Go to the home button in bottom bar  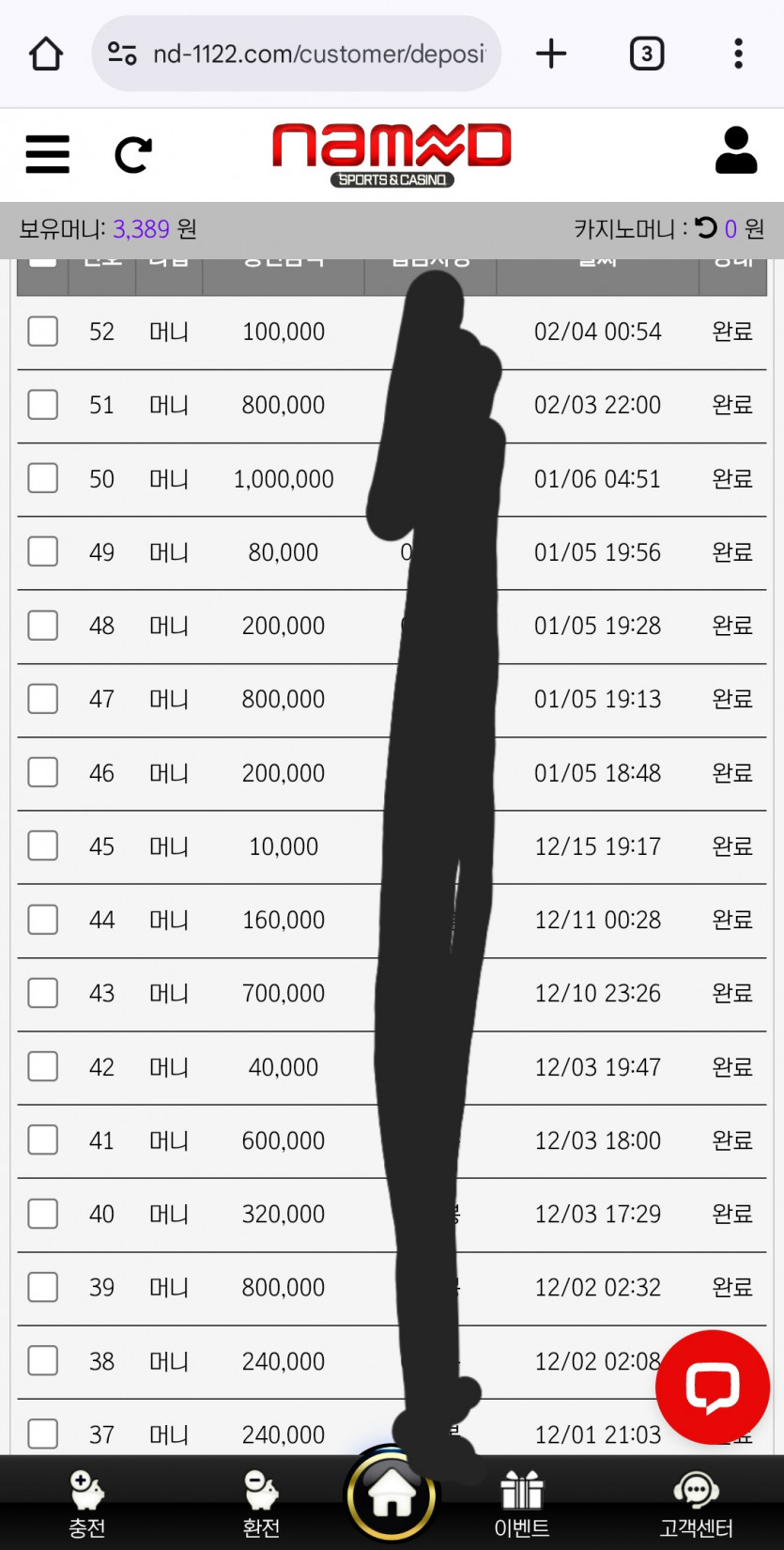click(x=392, y=1496)
